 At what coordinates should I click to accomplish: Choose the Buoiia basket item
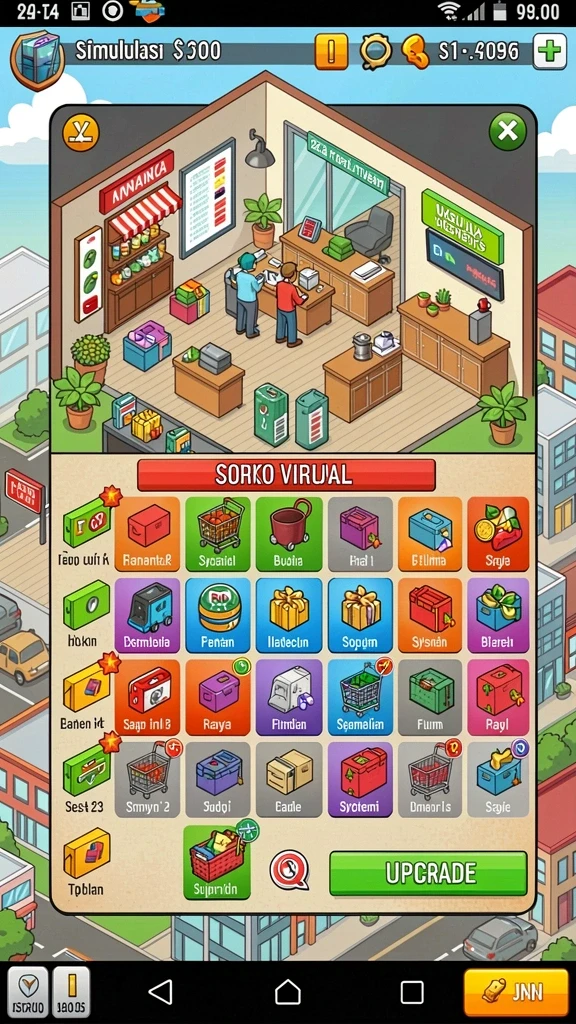tap(289, 534)
